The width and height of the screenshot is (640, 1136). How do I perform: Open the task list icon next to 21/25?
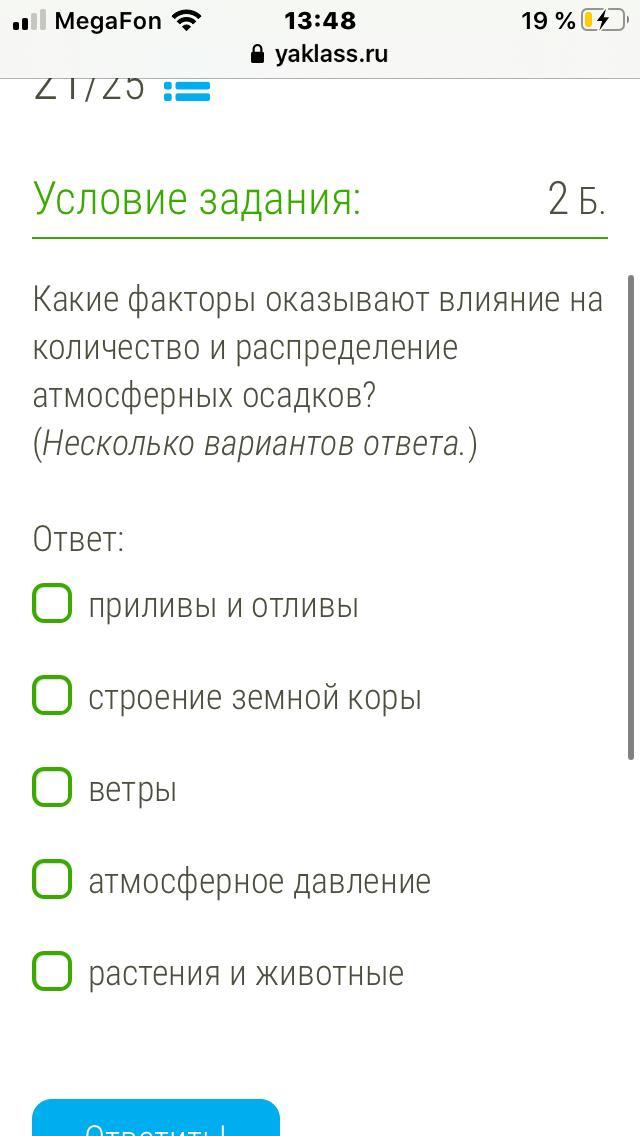pyautogui.click(x=187, y=91)
